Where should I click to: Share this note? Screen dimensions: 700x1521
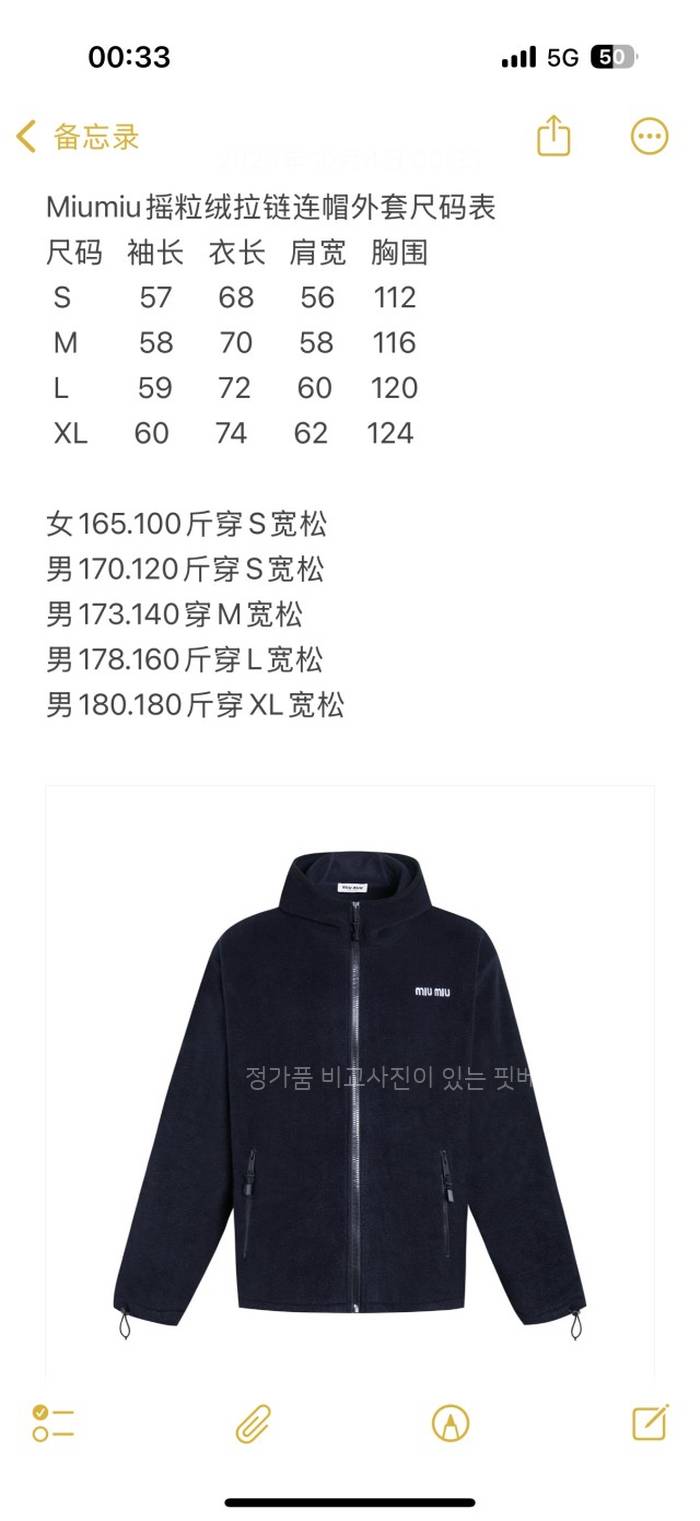[x=553, y=136]
